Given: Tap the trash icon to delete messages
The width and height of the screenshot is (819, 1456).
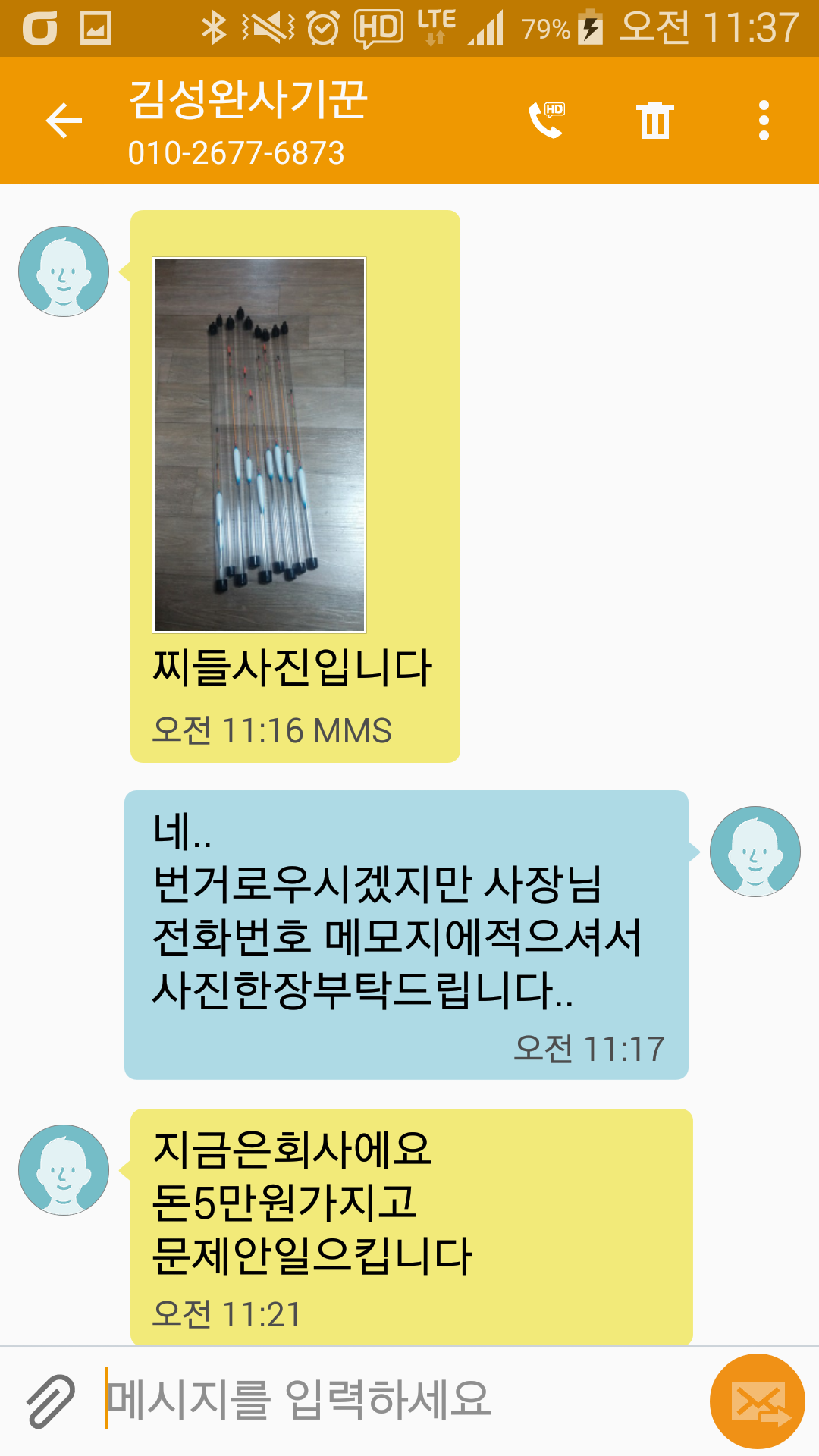Looking at the screenshot, I should click(655, 121).
